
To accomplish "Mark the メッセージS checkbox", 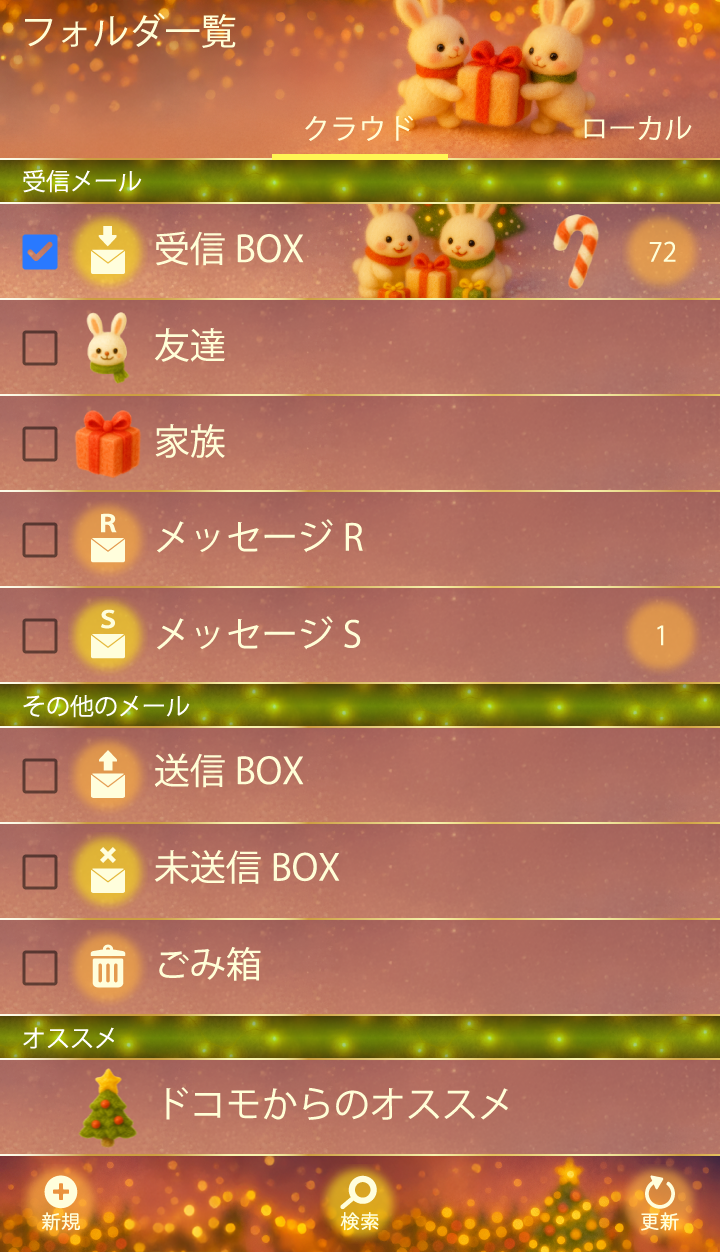I will [40, 636].
